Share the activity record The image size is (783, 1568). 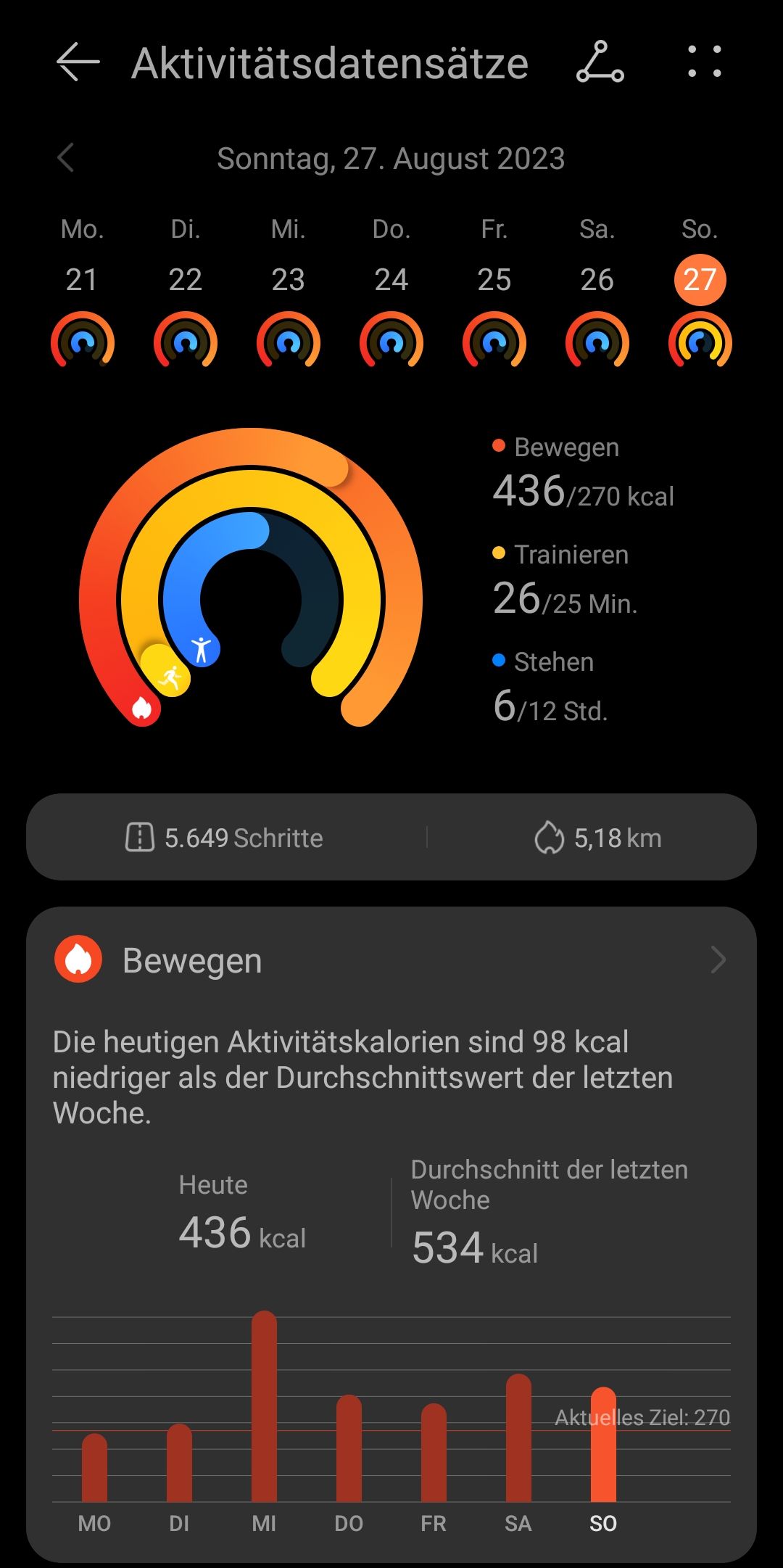[600, 62]
